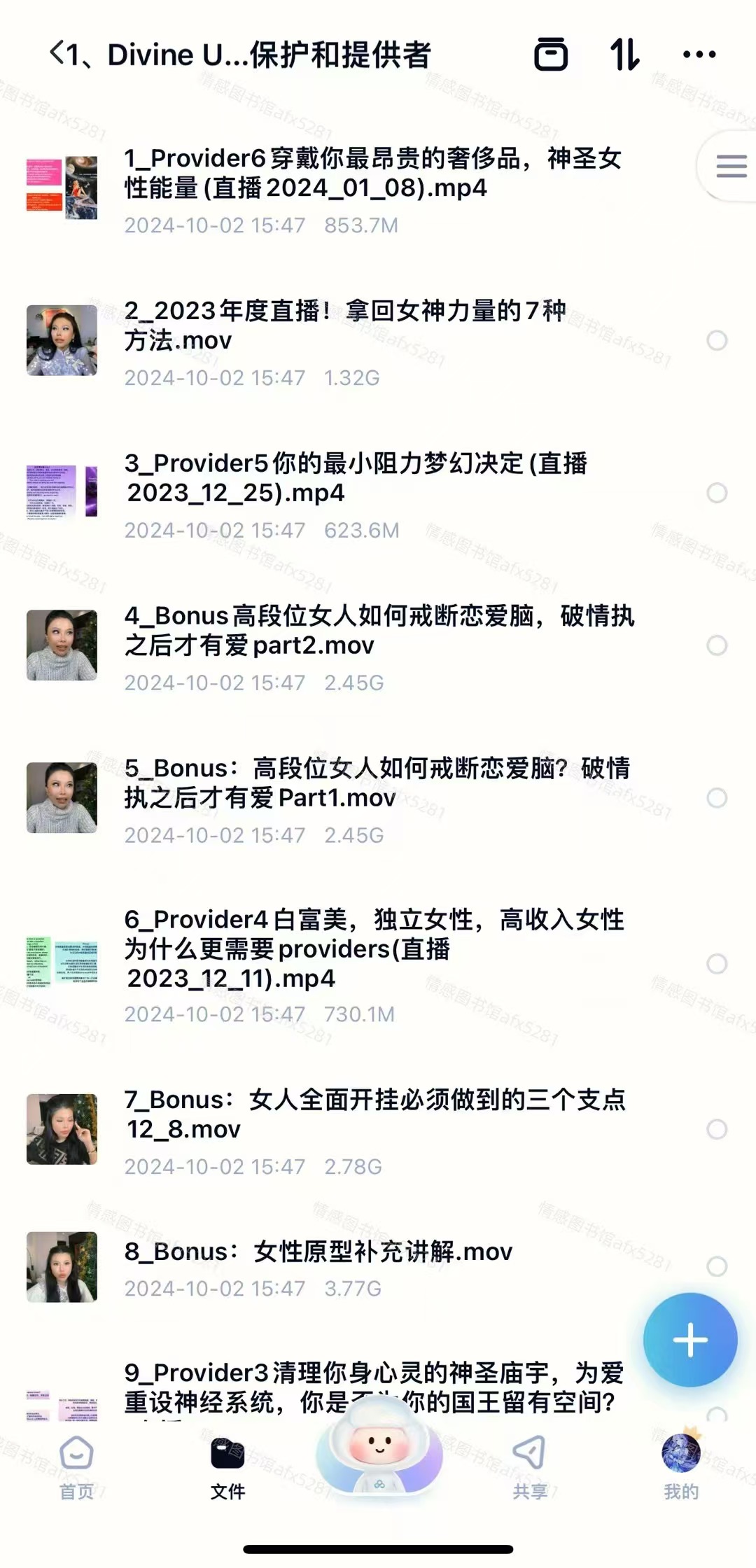This screenshot has width=756, height=1568.
Task: Open video 1_Provider6 file
Action: click(x=371, y=174)
